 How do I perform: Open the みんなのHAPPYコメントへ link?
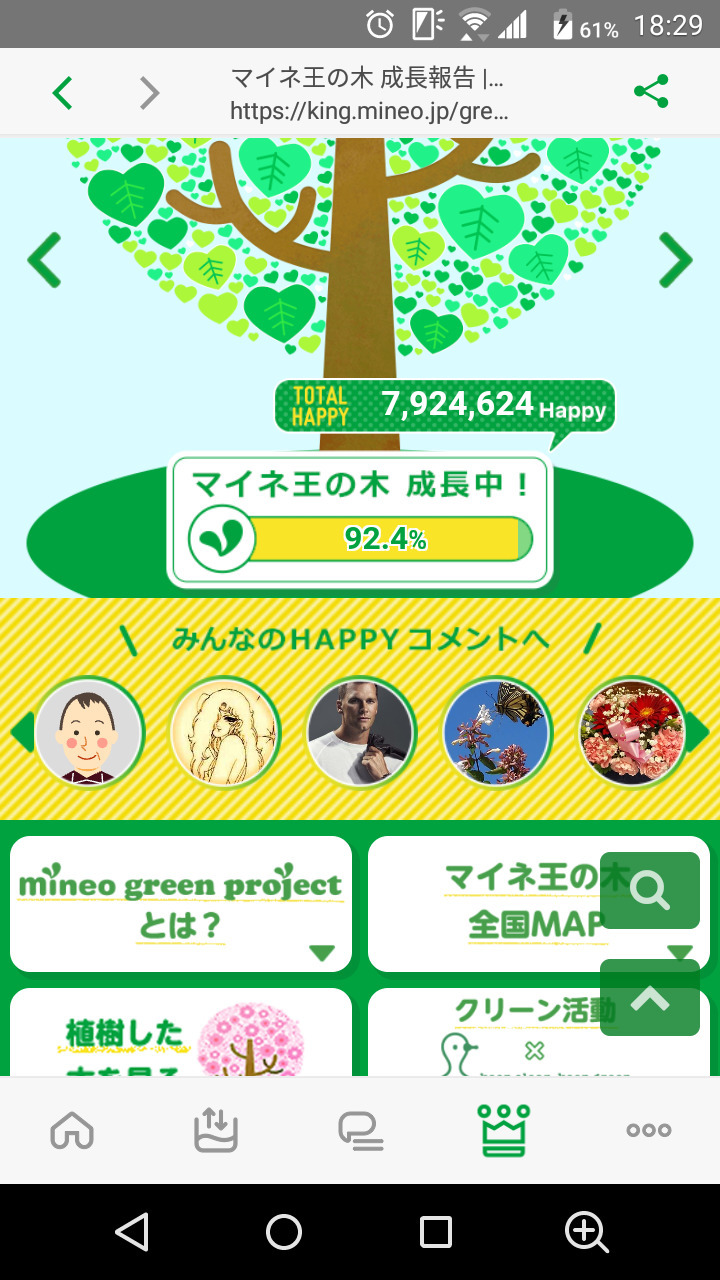[x=360, y=638]
